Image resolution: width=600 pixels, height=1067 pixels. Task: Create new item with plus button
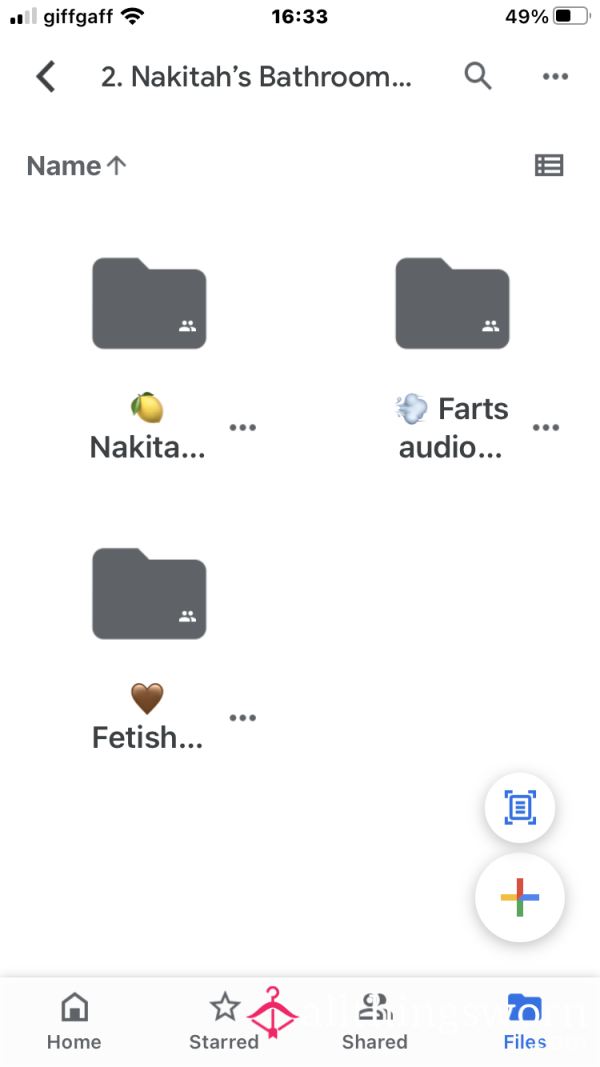[x=520, y=898]
